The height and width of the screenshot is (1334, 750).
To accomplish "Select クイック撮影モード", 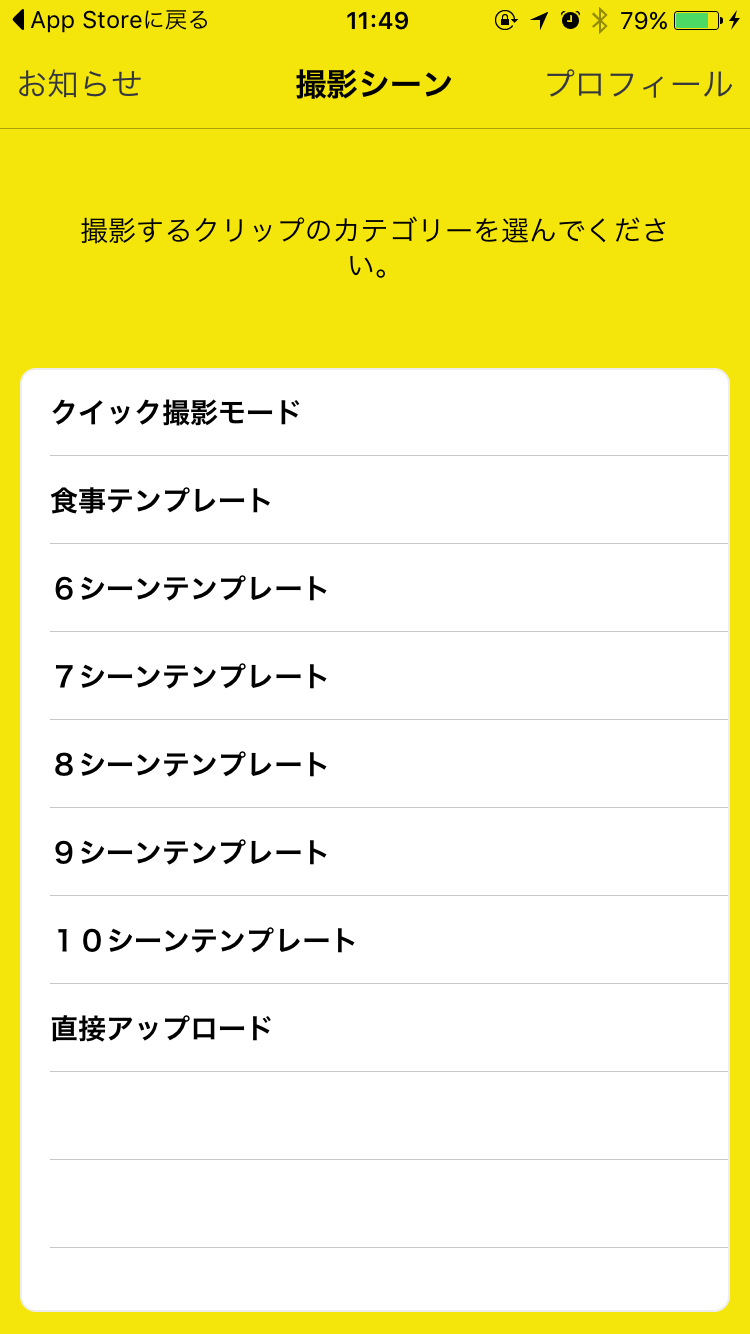I will pyautogui.click(x=375, y=412).
